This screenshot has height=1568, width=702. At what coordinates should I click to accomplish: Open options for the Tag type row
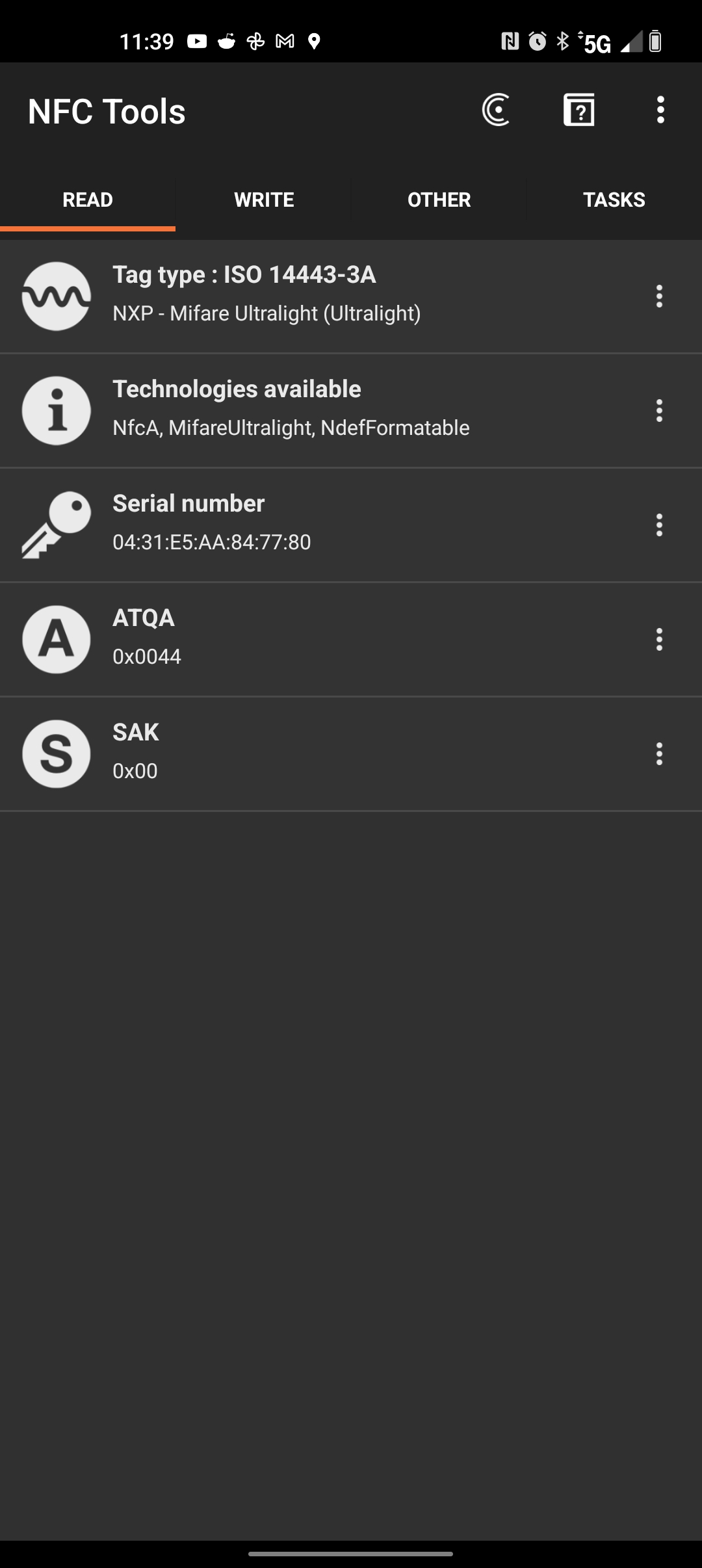click(659, 296)
